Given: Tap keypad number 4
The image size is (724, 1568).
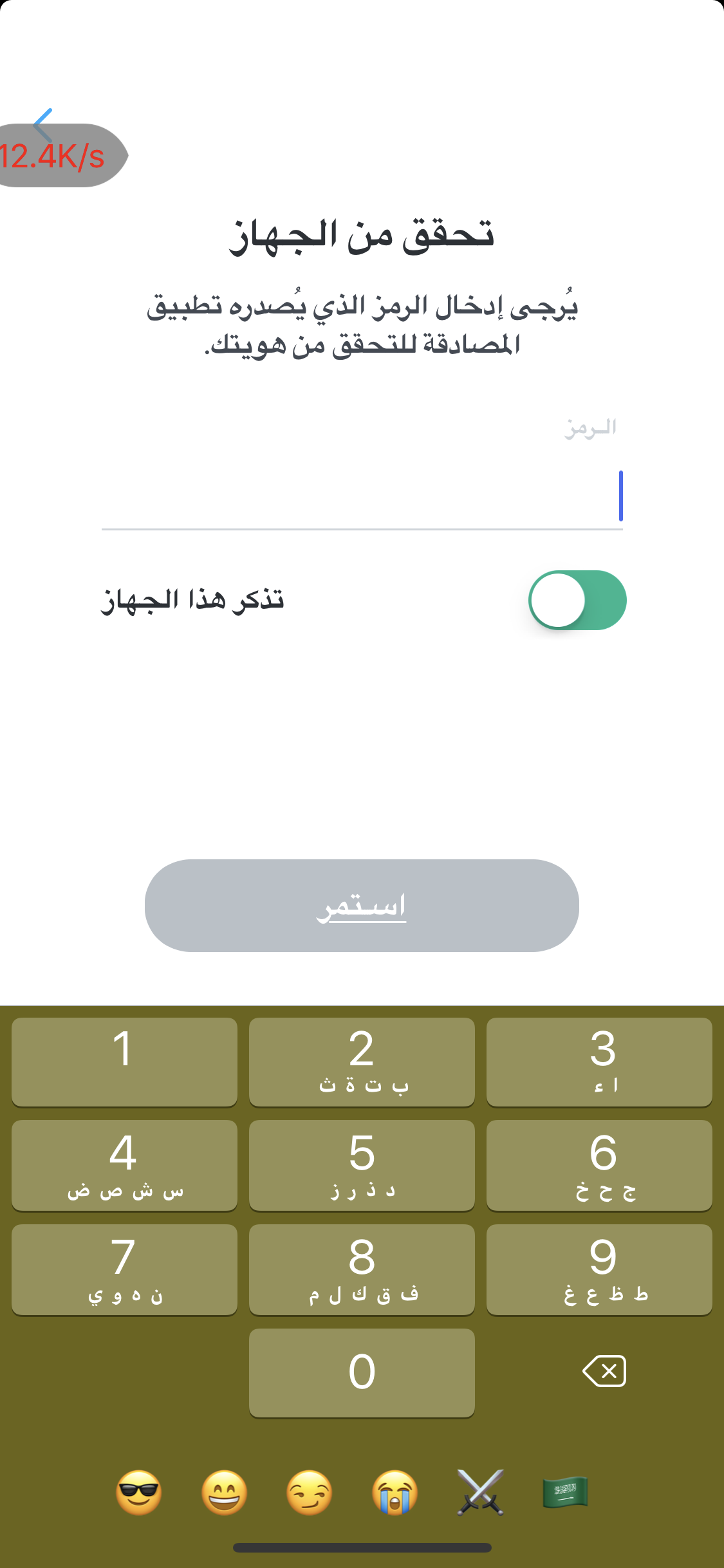Looking at the screenshot, I should 124,1165.
